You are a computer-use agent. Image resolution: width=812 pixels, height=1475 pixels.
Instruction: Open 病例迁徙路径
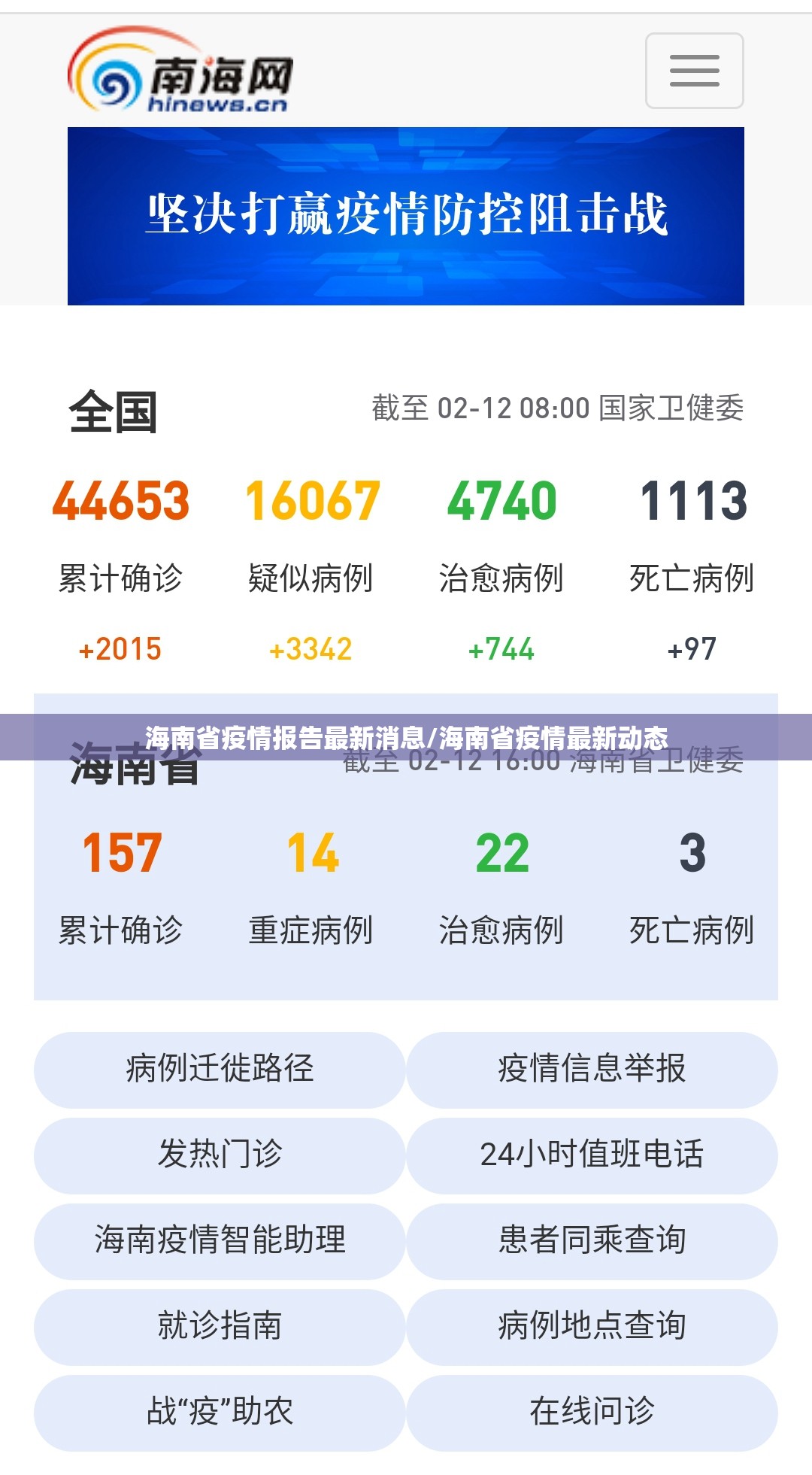[x=220, y=1069]
